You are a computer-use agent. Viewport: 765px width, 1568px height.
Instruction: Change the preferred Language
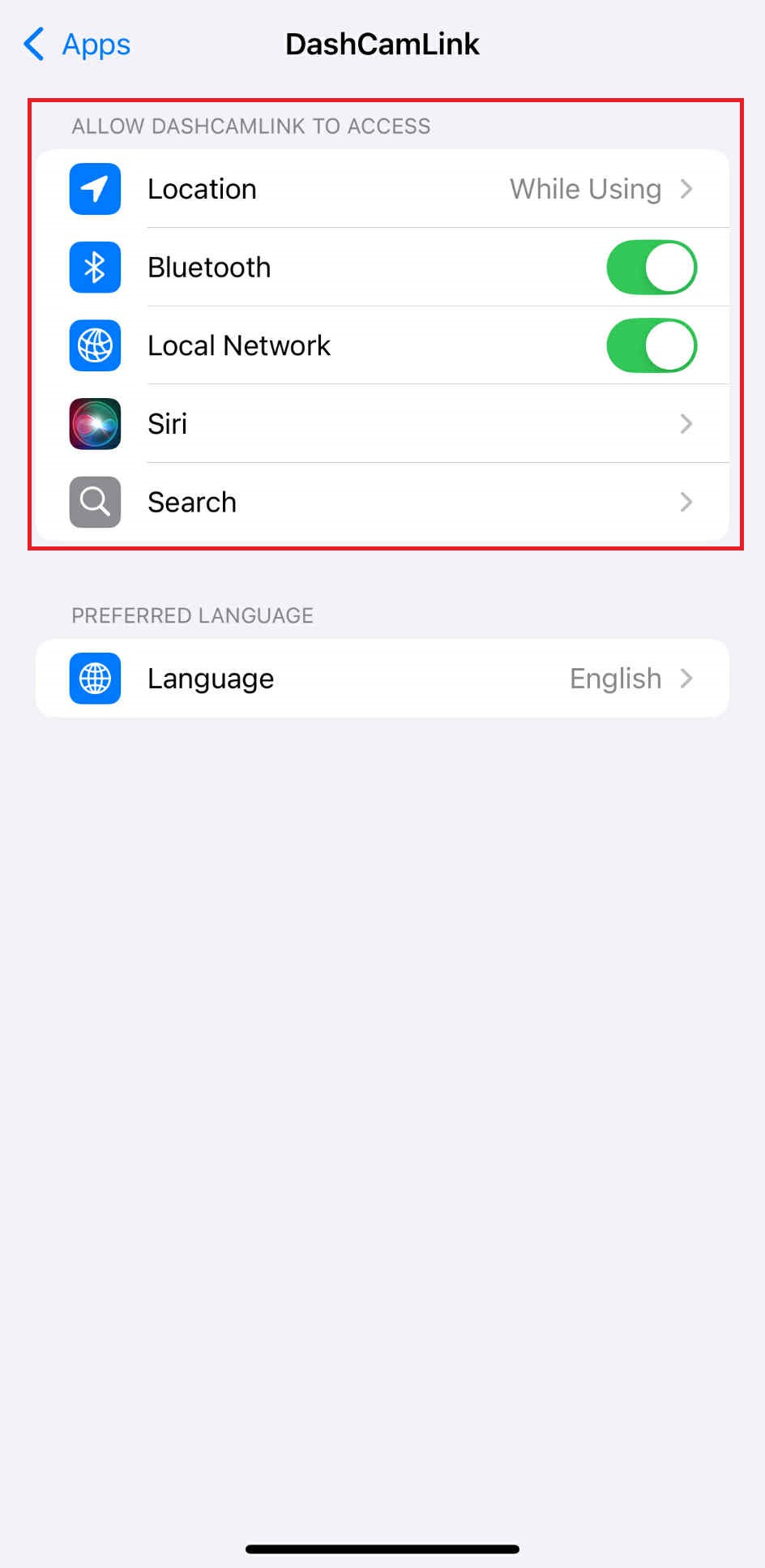pos(382,679)
